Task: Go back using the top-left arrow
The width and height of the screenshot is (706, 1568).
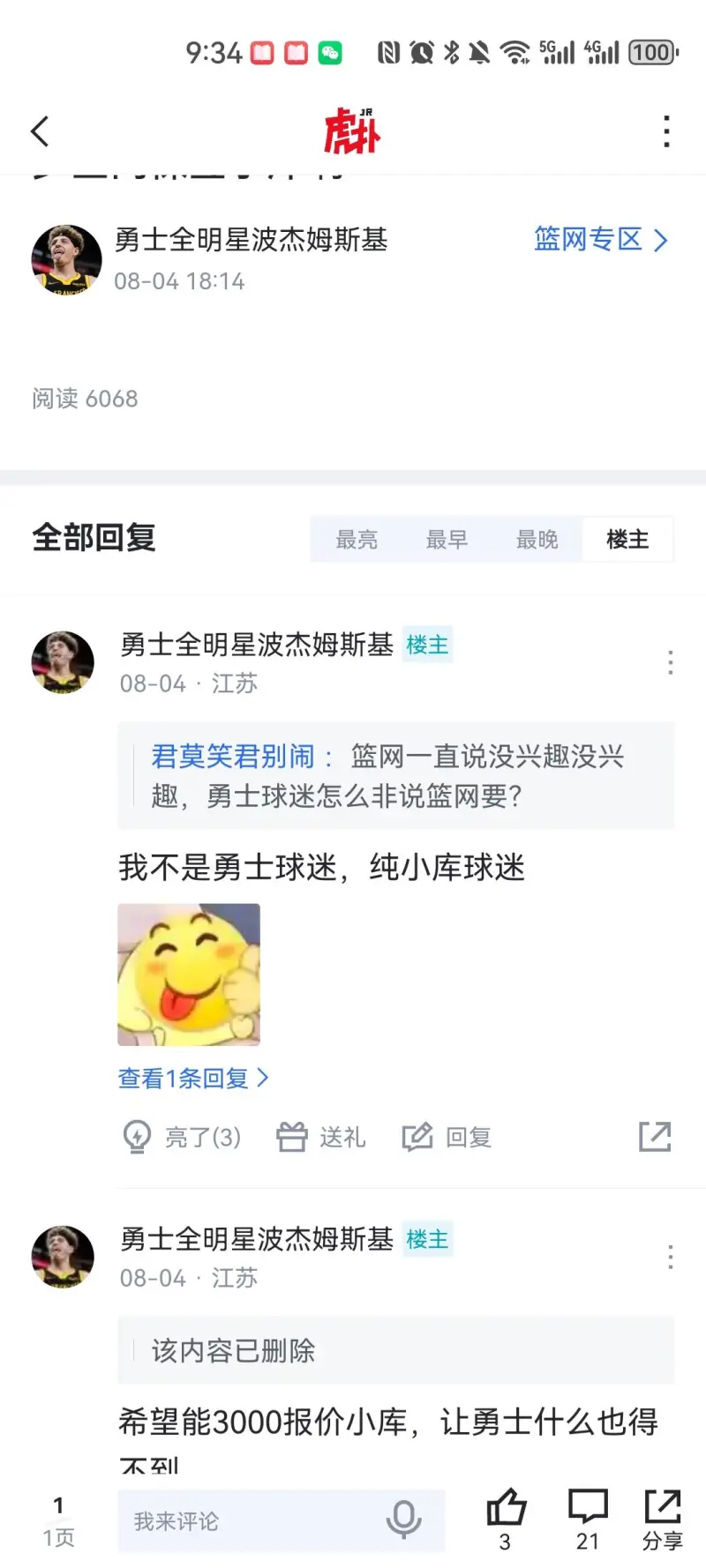Action: tap(40, 131)
